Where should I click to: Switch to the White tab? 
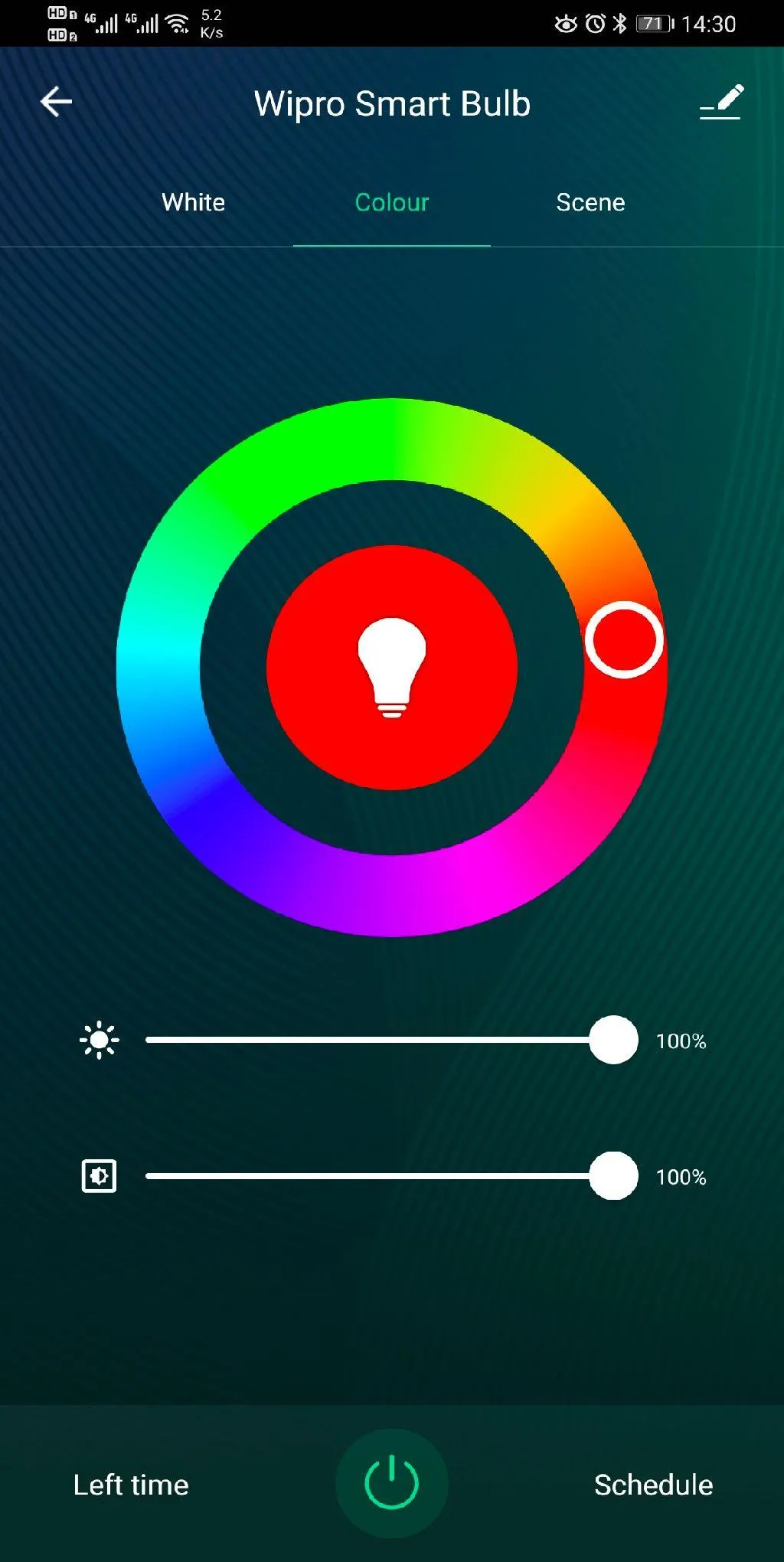pyautogui.click(x=194, y=202)
